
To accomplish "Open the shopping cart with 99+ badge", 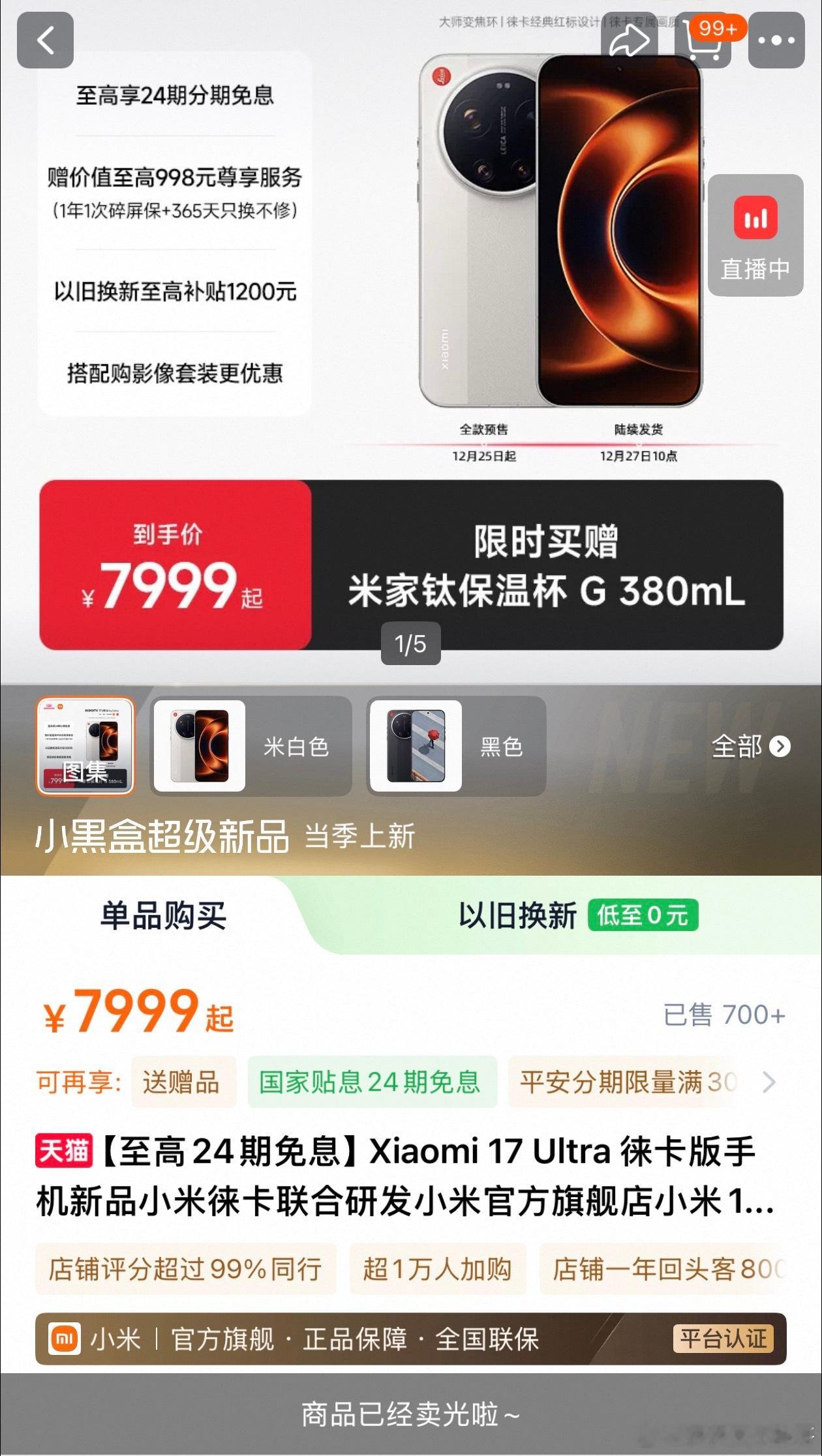I will (x=705, y=40).
